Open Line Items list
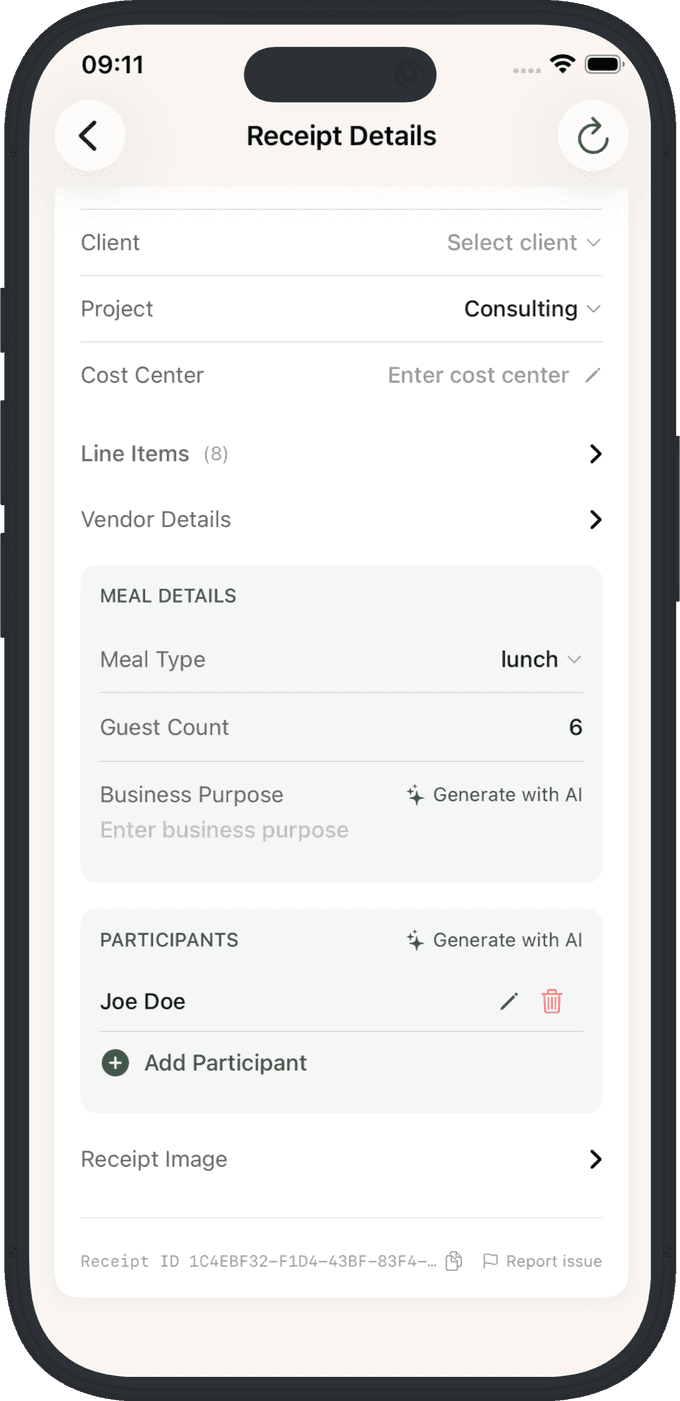The image size is (680, 1401). tap(341, 454)
